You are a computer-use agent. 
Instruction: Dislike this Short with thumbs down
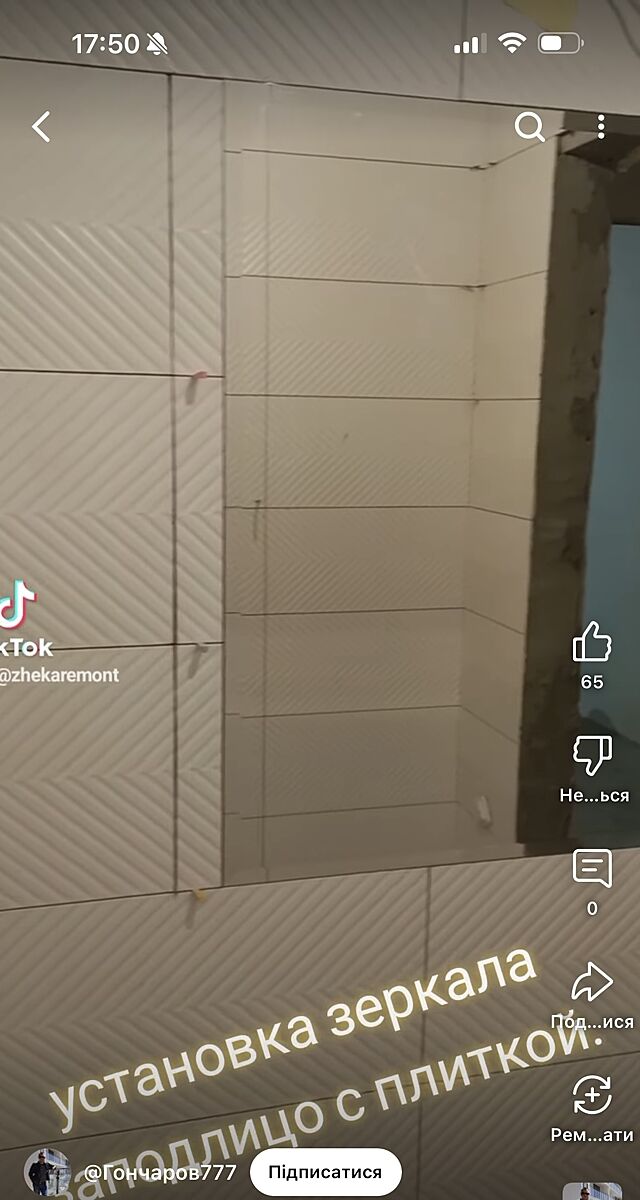[x=592, y=756]
